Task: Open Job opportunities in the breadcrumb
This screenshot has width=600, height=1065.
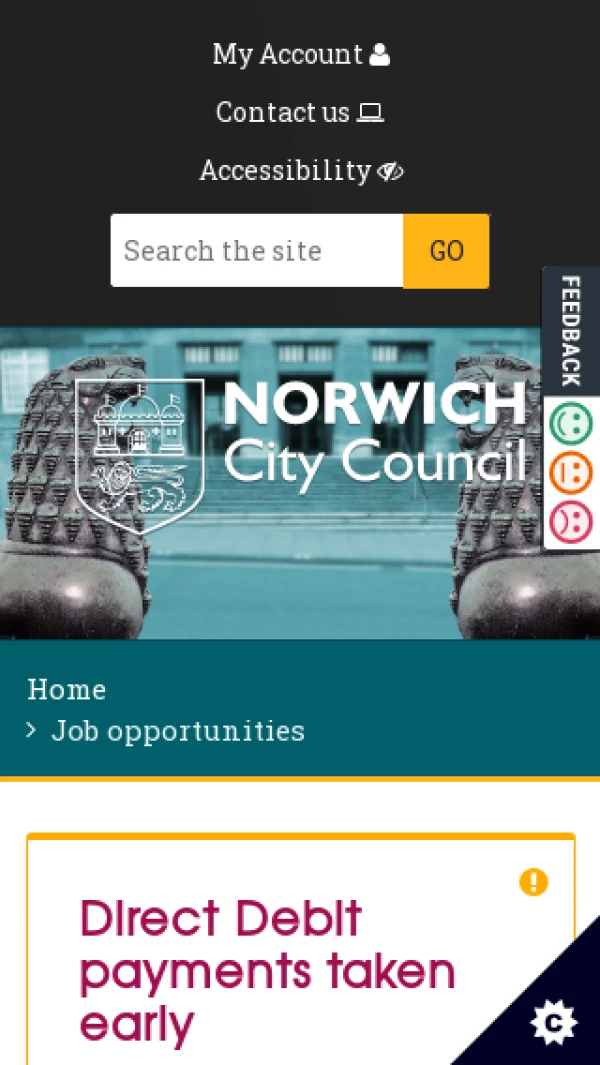Action: (178, 731)
